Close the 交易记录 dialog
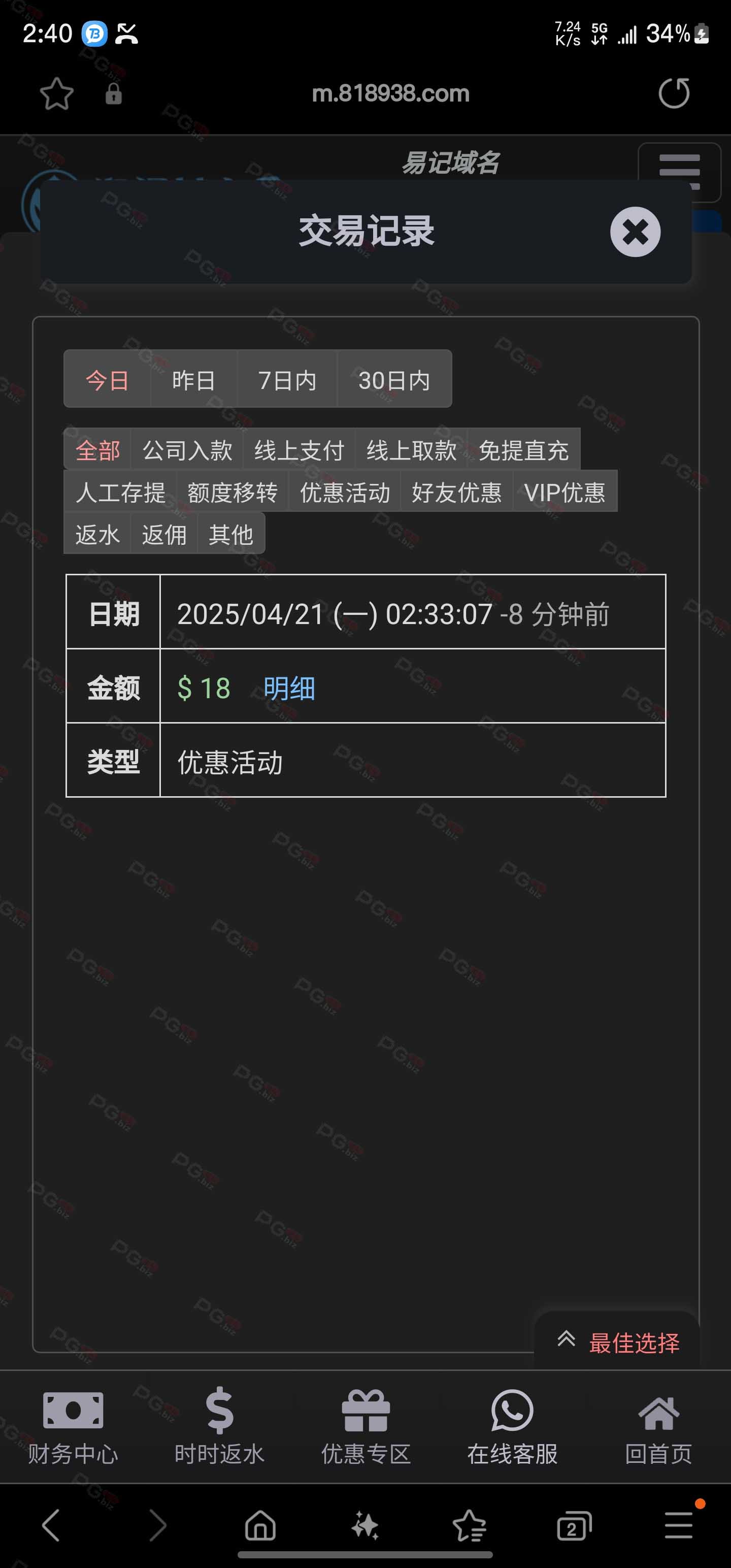The width and height of the screenshot is (731, 1568). [x=635, y=232]
